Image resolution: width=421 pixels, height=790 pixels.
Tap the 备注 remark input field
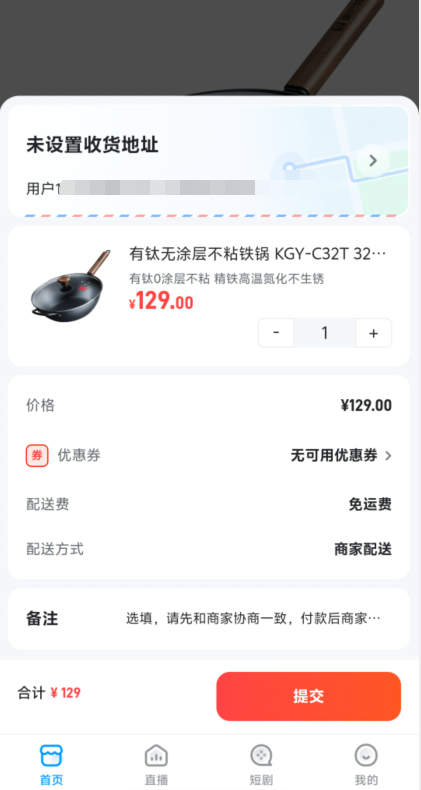pyautogui.click(x=253, y=619)
